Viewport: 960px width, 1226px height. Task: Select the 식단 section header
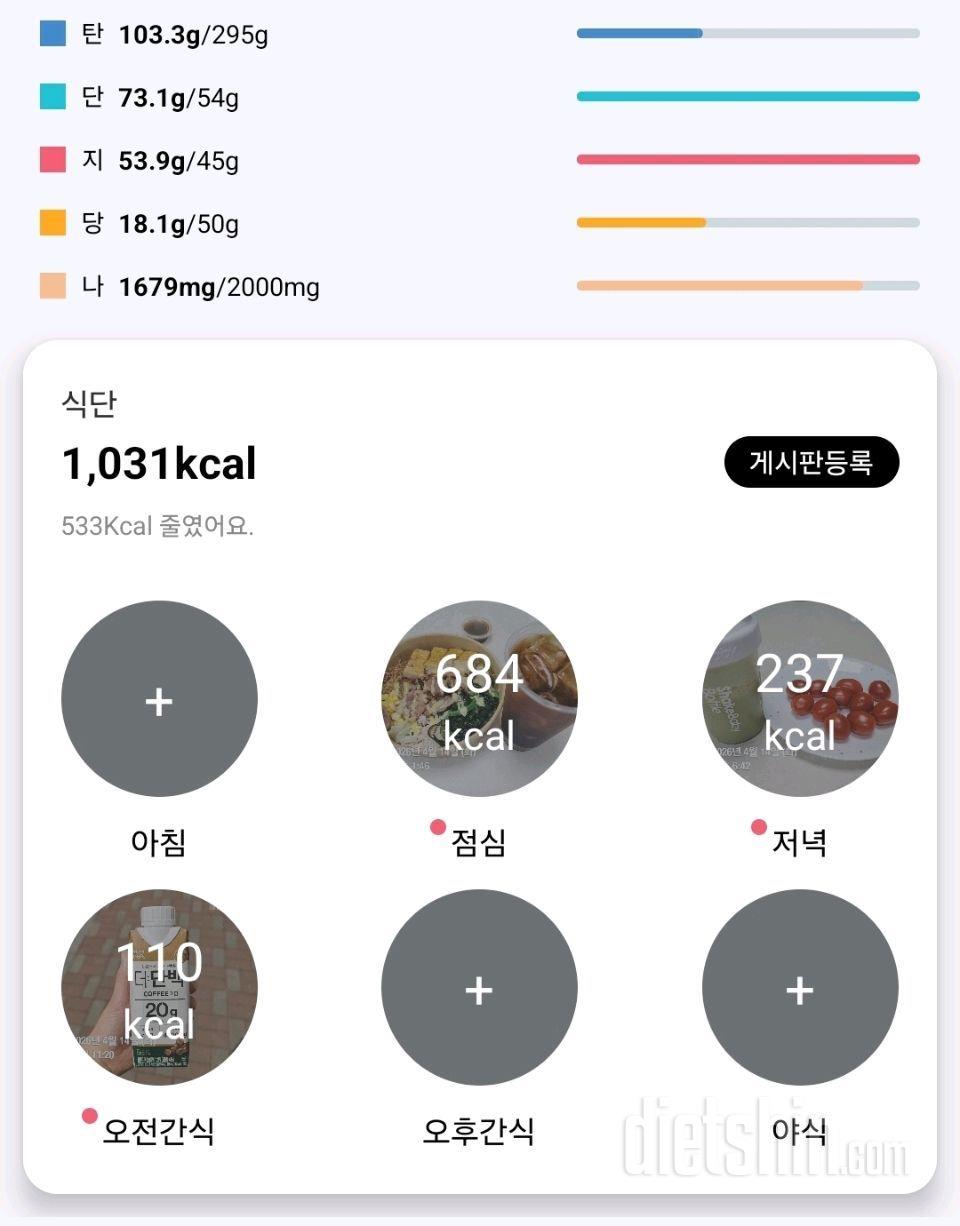(88, 404)
